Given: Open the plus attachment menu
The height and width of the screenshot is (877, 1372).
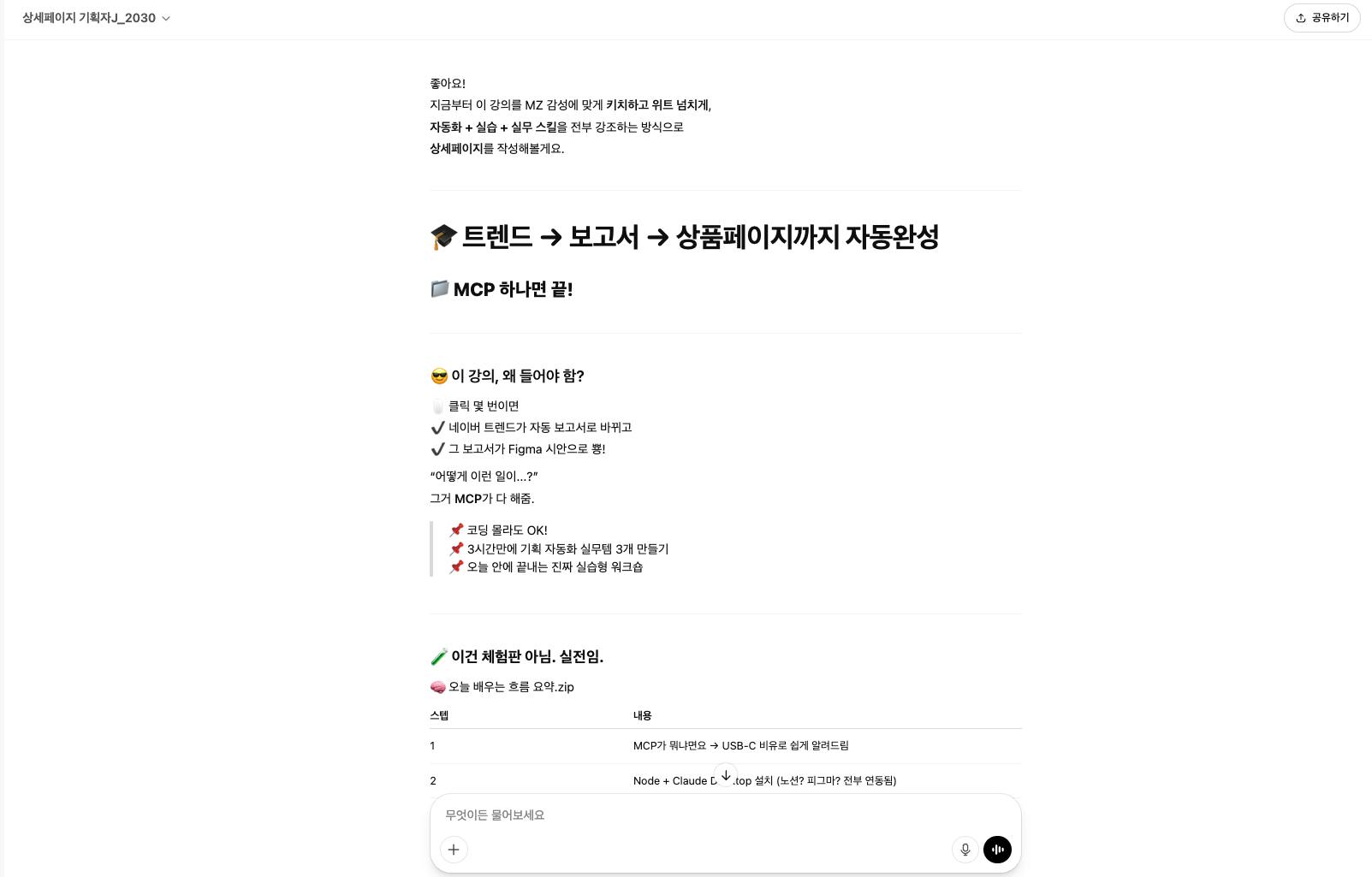Looking at the screenshot, I should pos(454,850).
